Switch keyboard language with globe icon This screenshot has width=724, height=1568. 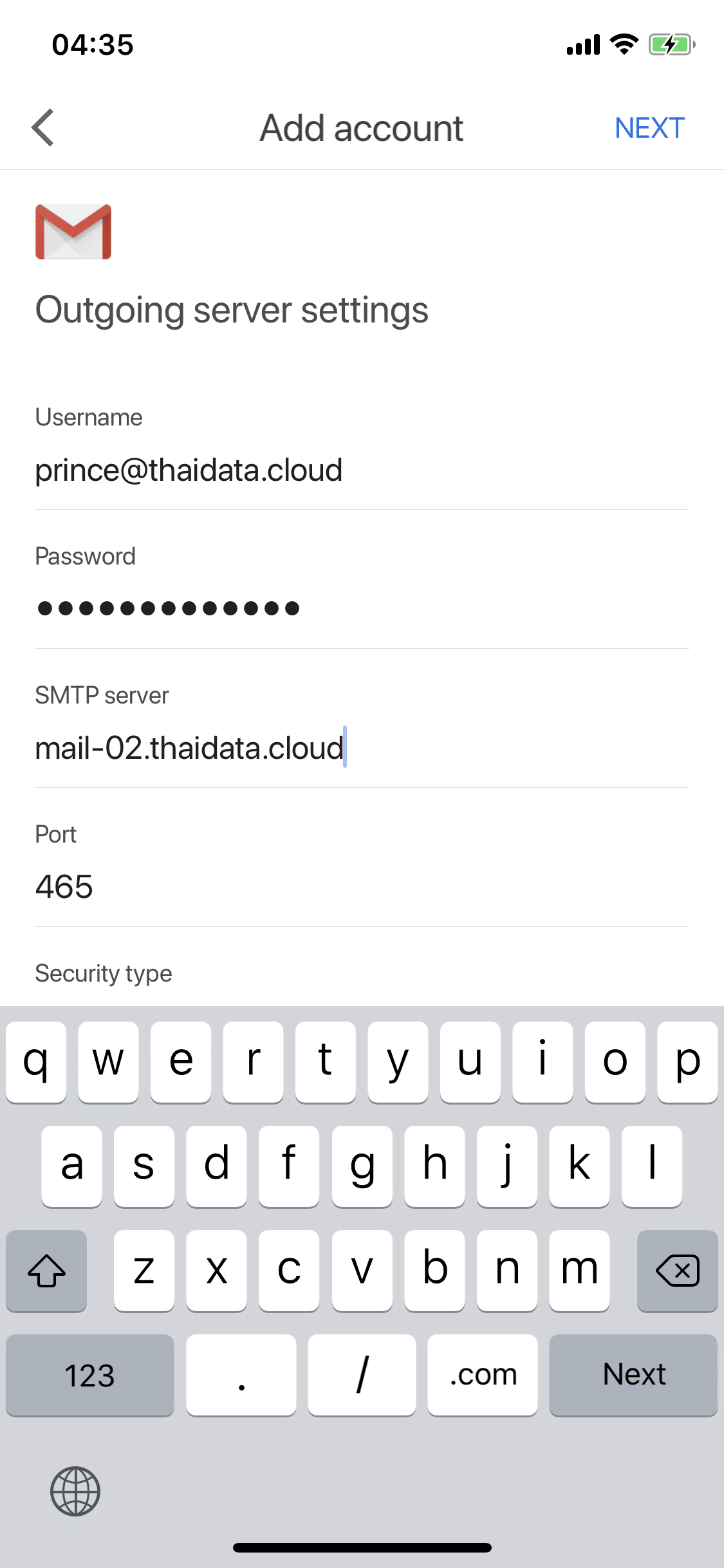click(x=75, y=1491)
